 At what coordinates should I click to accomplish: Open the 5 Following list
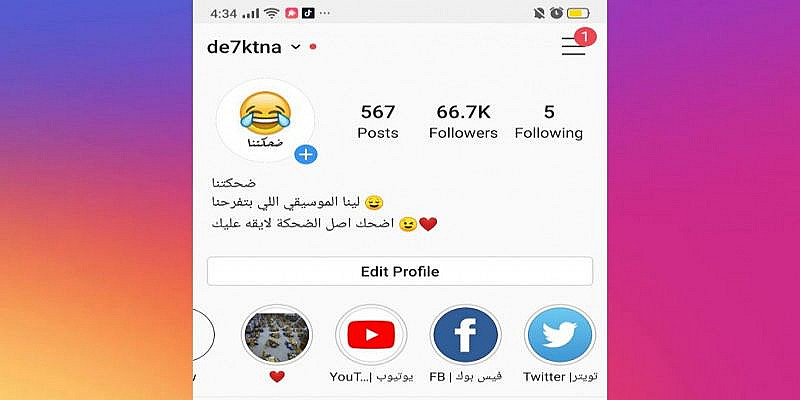coord(548,121)
